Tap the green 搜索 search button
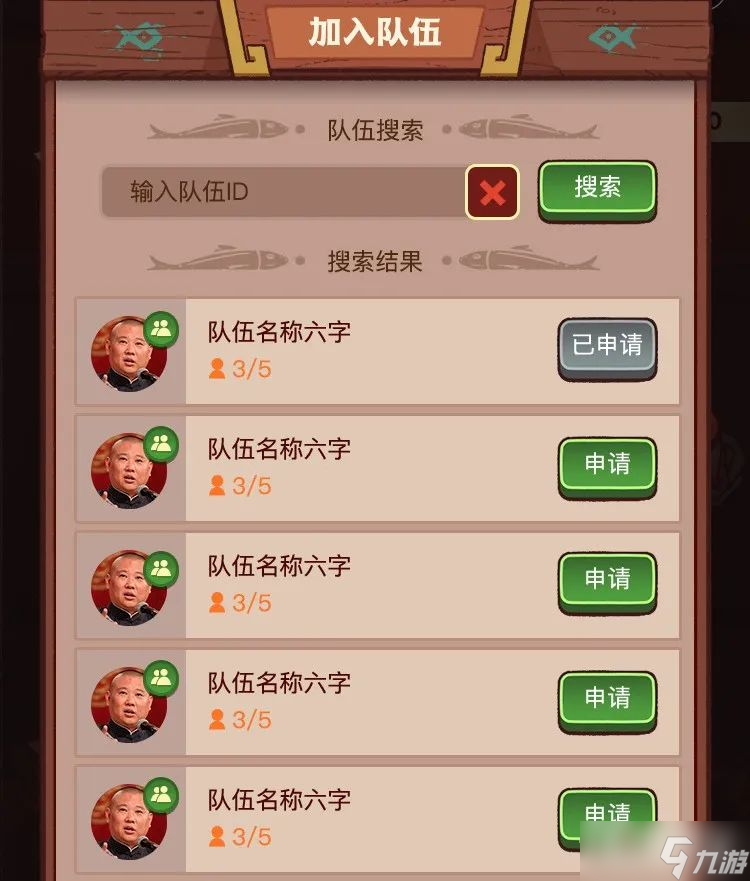Screen dimensions: 750x881 597,188
